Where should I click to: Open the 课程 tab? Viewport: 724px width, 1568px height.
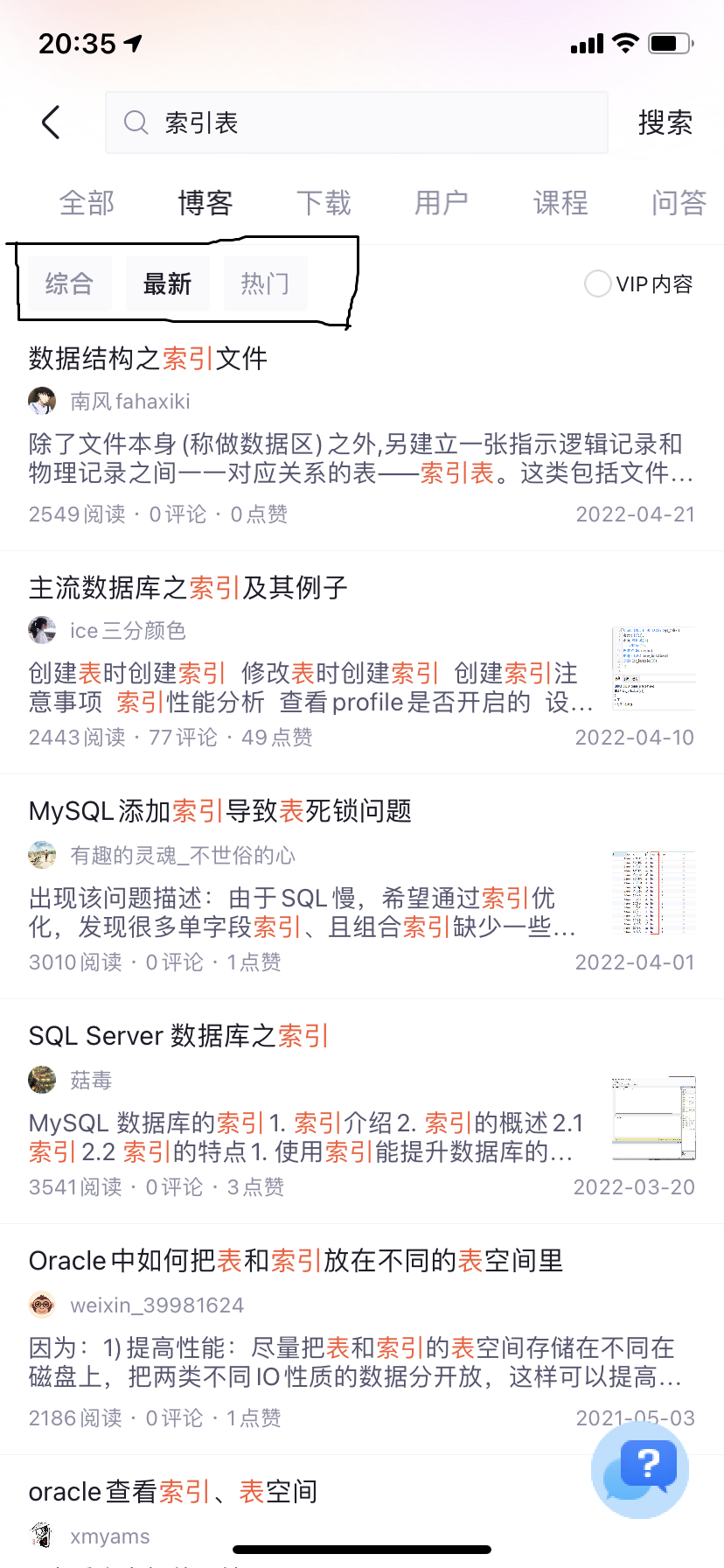pos(560,203)
